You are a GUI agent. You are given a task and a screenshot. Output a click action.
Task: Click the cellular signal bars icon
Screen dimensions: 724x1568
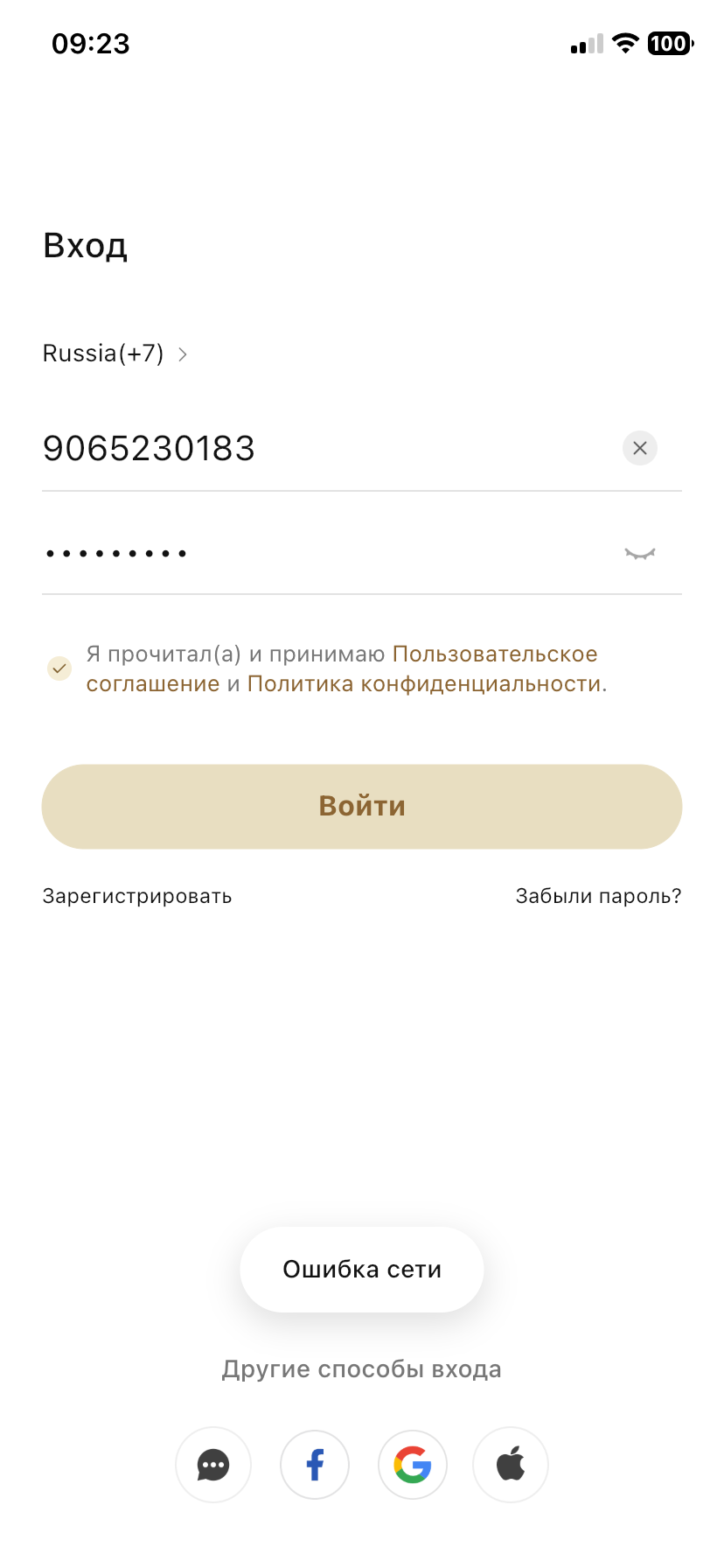click(x=587, y=43)
